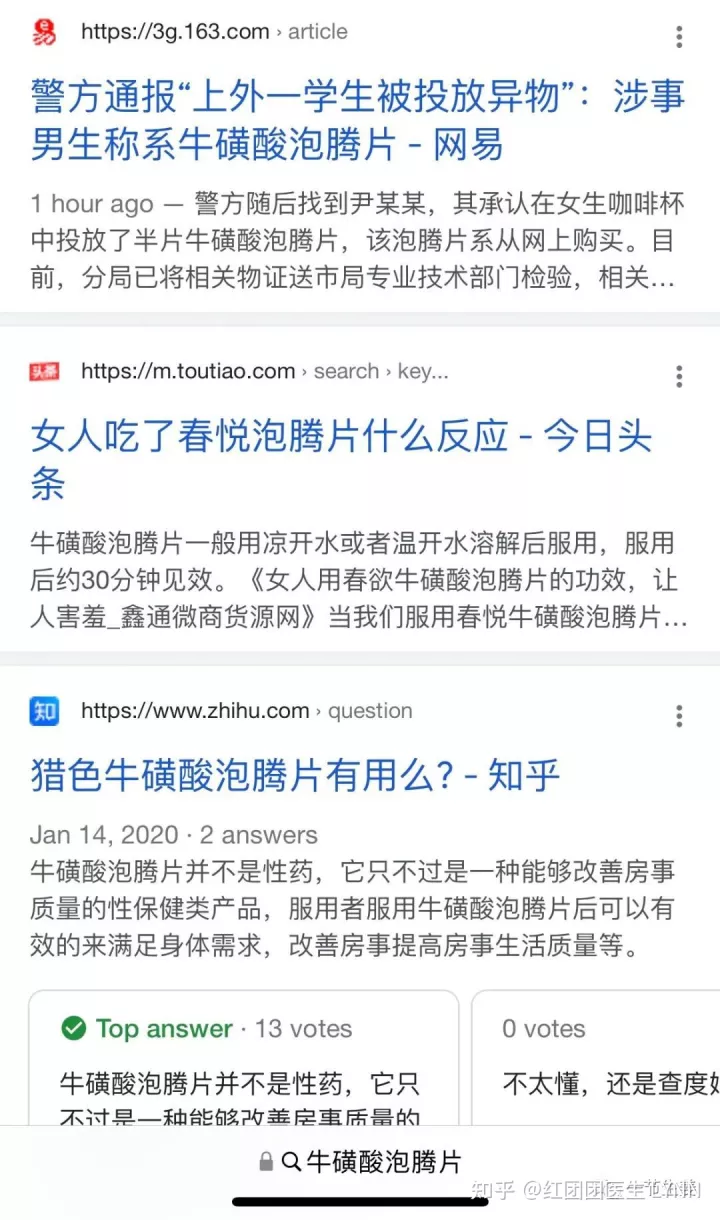Click the article breadcrumb under 3g.163.com
The height and width of the screenshot is (1220, 720).
[x=318, y=31]
